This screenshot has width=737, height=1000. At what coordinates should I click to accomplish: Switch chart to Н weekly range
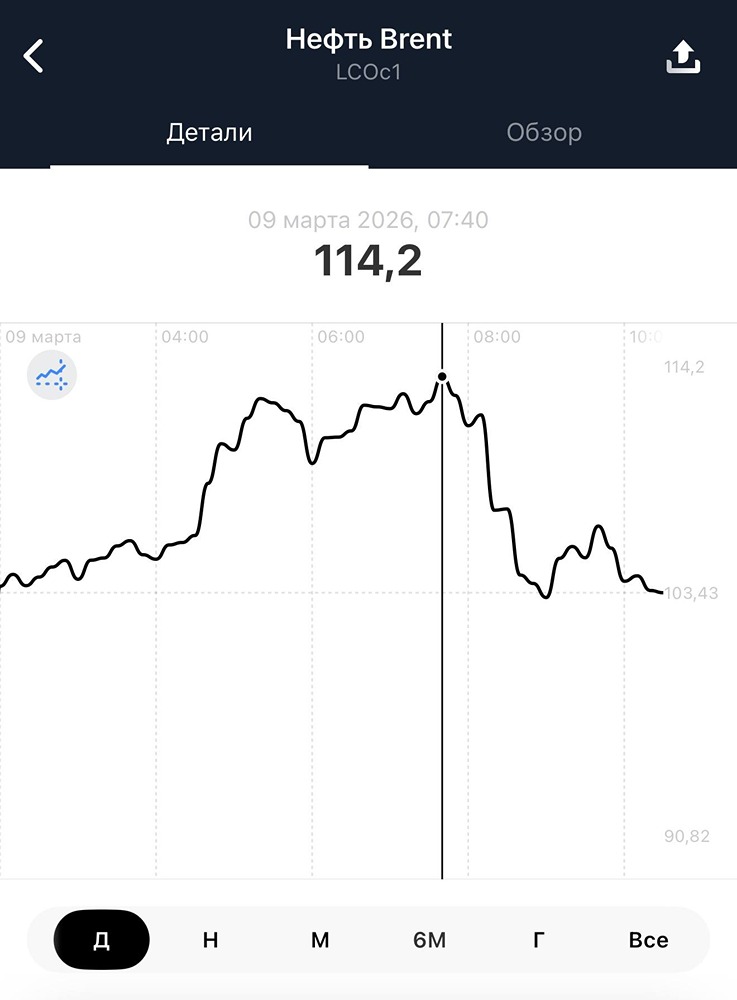point(210,940)
